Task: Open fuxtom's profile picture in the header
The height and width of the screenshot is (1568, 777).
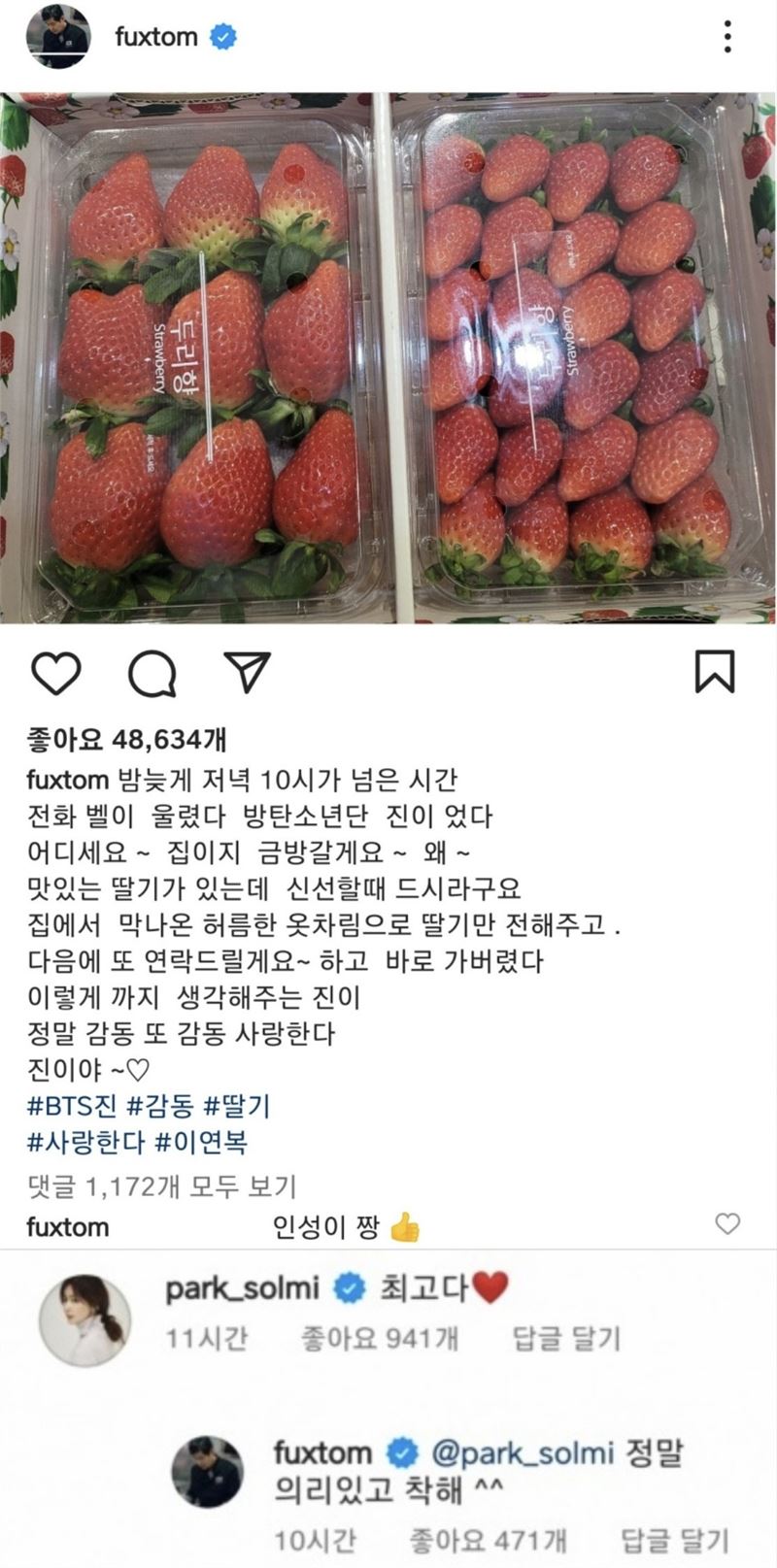Action: [57, 37]
